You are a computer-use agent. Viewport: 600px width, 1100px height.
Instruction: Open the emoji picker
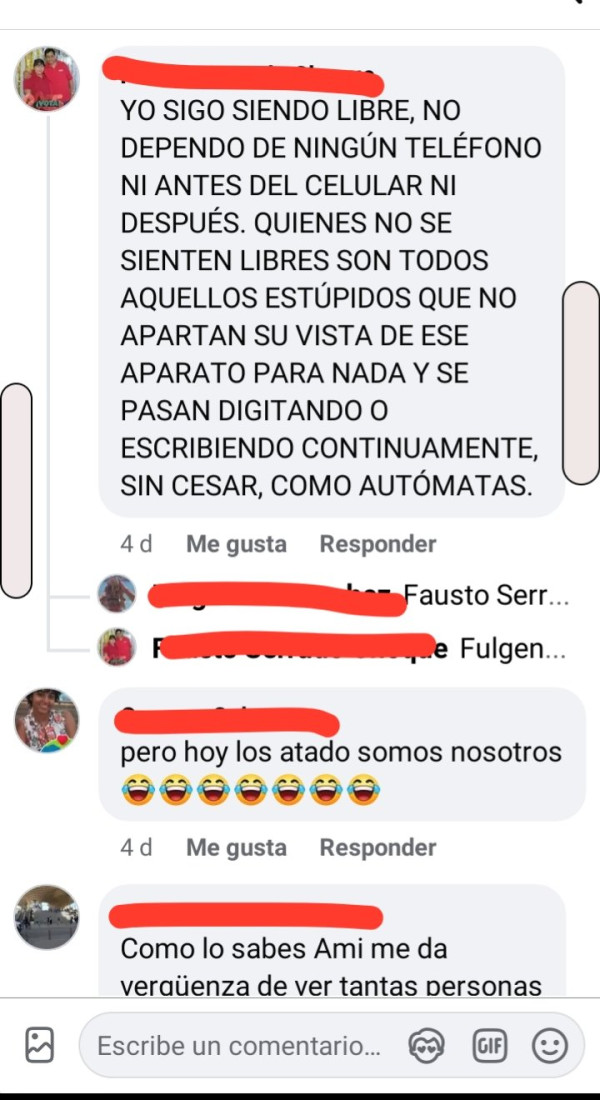point(548,1046)
